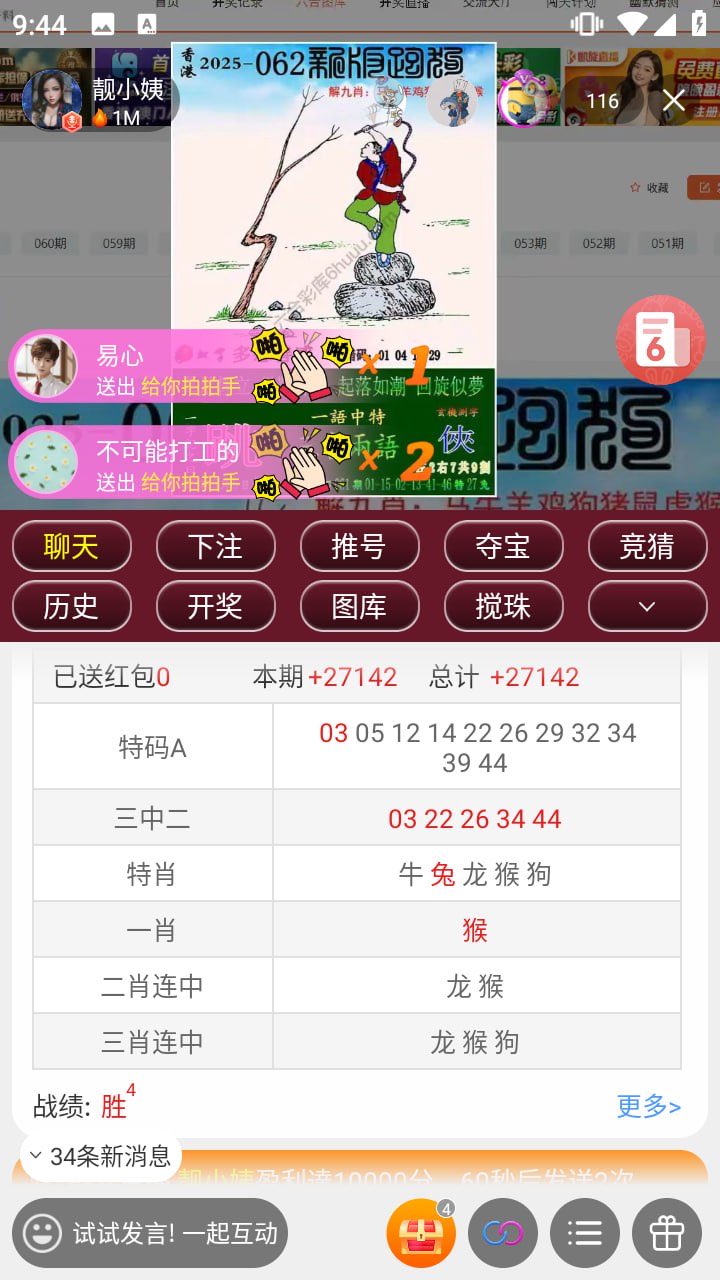720x1280 pixels.
Task: View the 历史 section
Action: tap(71, 606)
